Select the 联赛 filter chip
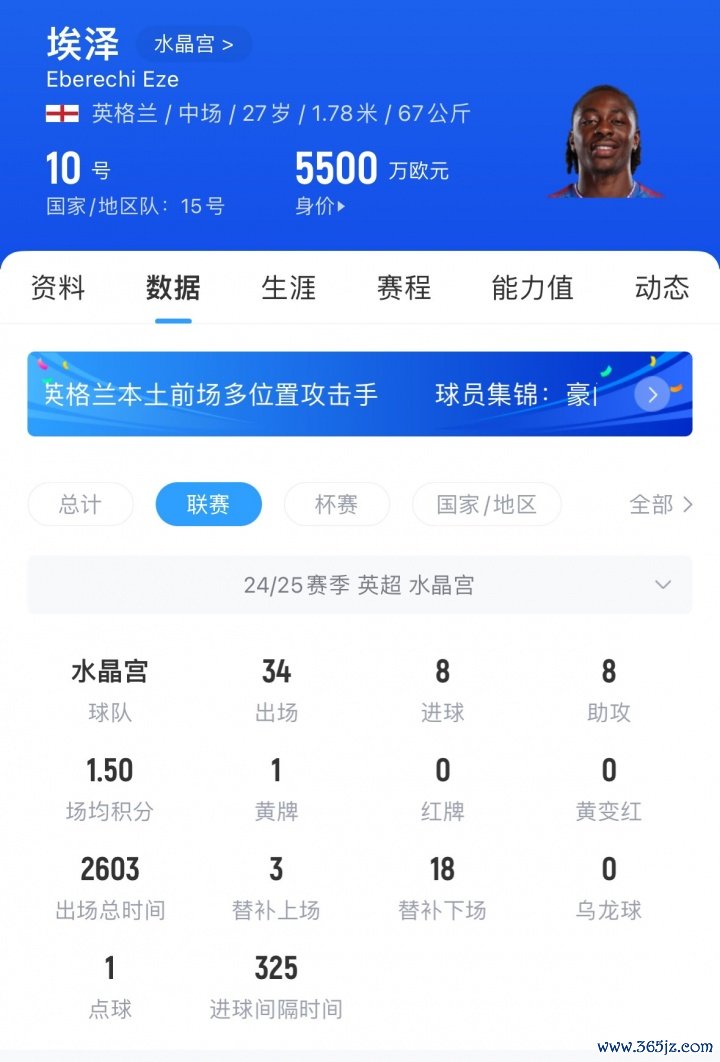The width and height of the screenshot is (720, 1062). click(208, 504)
